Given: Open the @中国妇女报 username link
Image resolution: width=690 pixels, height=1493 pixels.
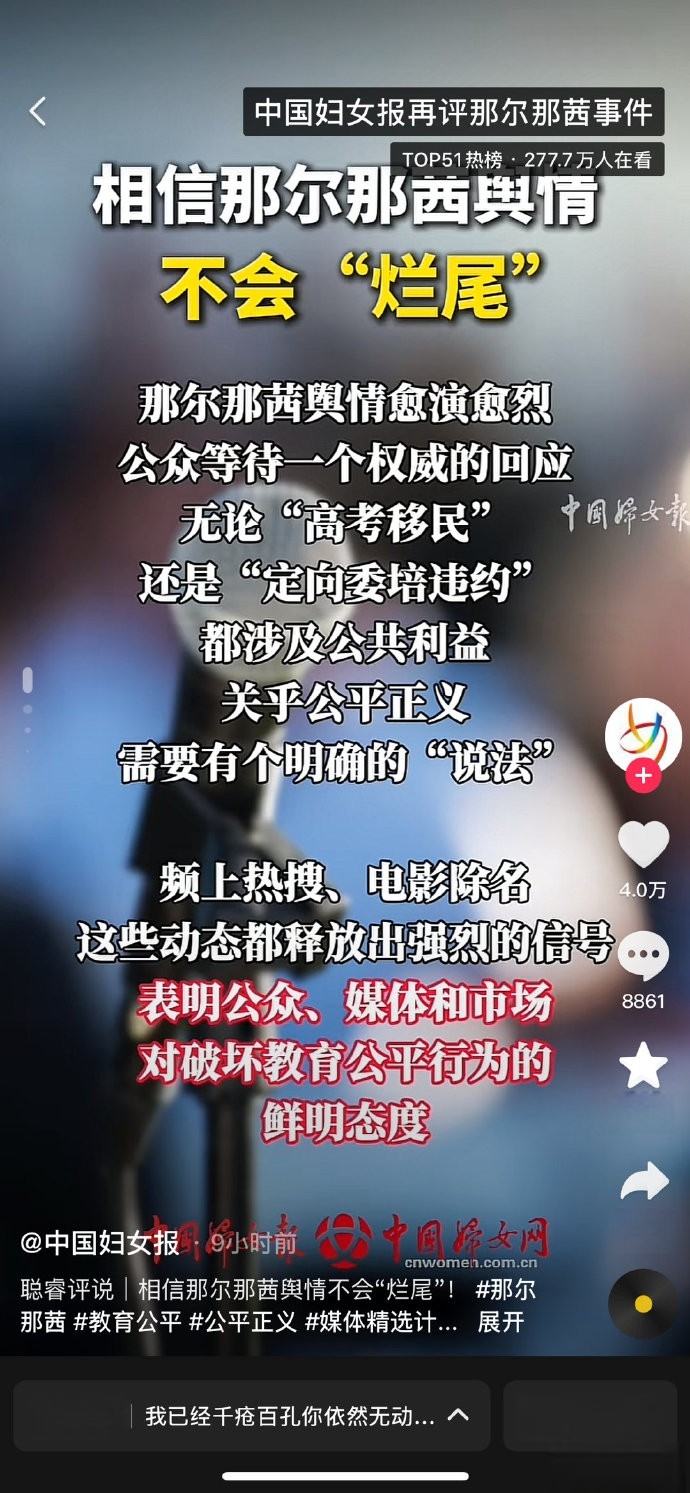Looking at the screenshot, I should point(100,1243).
